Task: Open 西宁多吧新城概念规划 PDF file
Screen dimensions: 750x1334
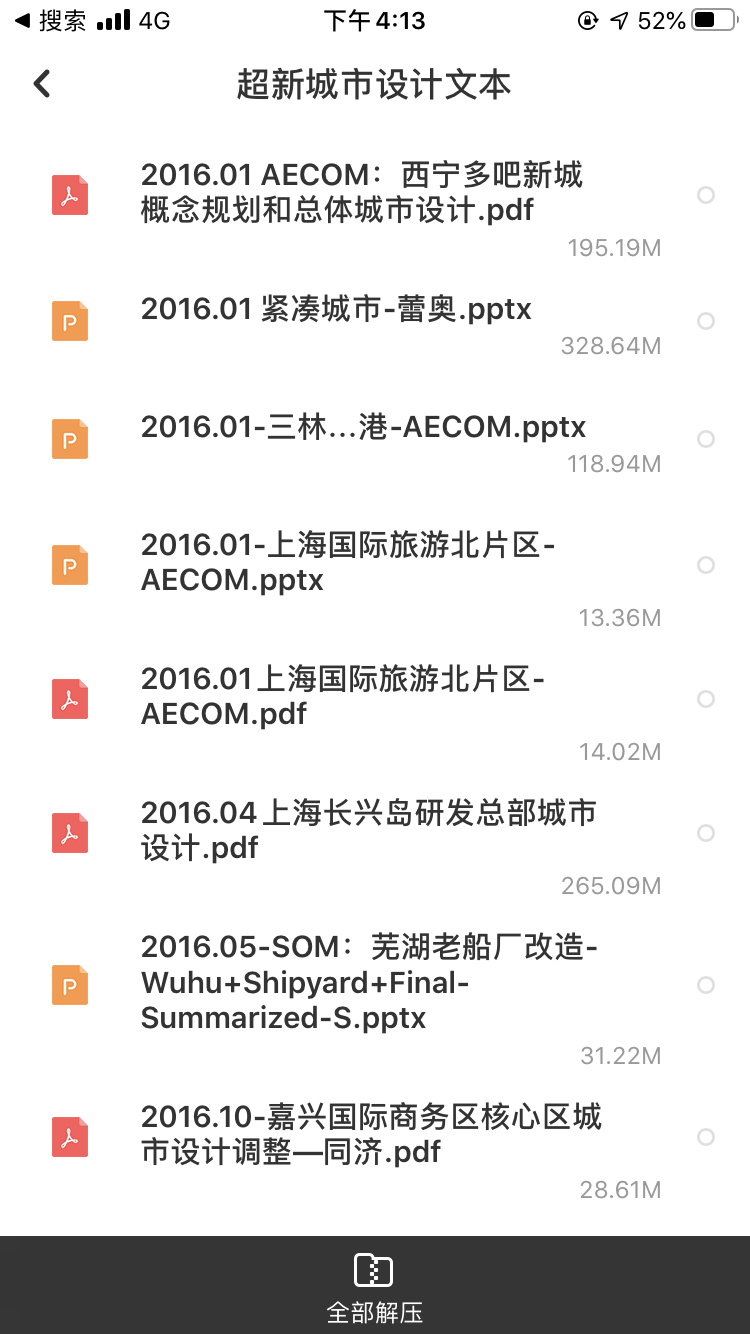Action: pos(360,192)
